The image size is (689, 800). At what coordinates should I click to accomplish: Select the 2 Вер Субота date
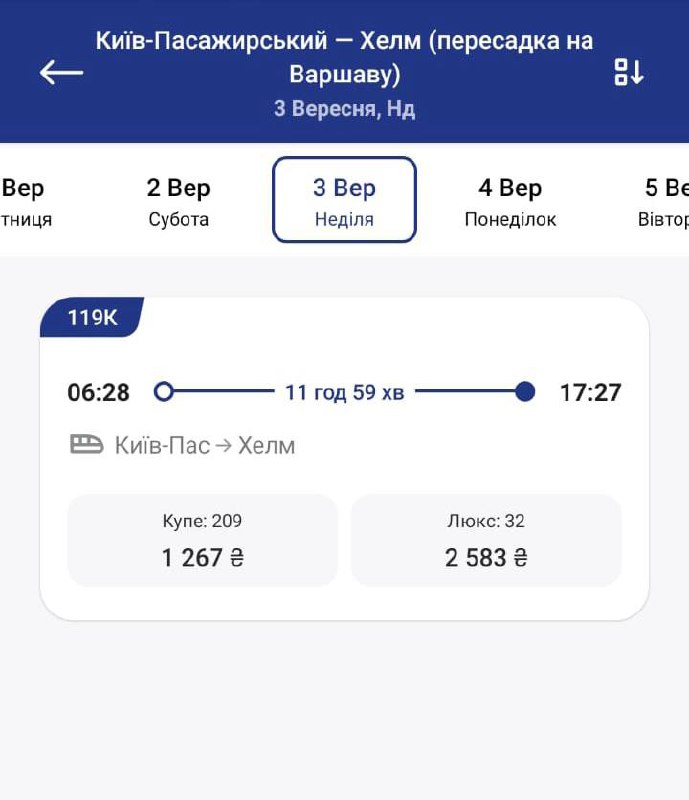pos(178,201)
